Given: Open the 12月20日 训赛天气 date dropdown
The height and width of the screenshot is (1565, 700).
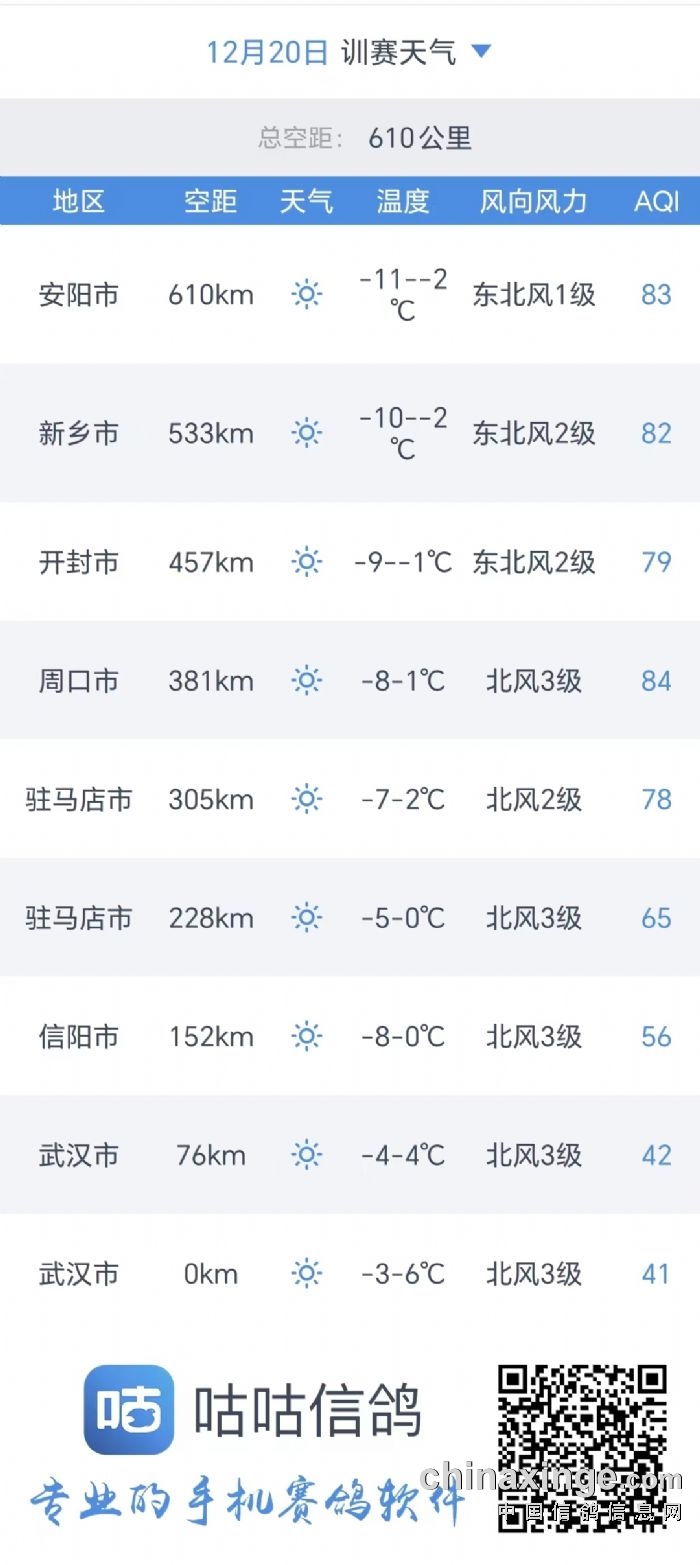Looking at the screenshot, I should tap(349, 52).
